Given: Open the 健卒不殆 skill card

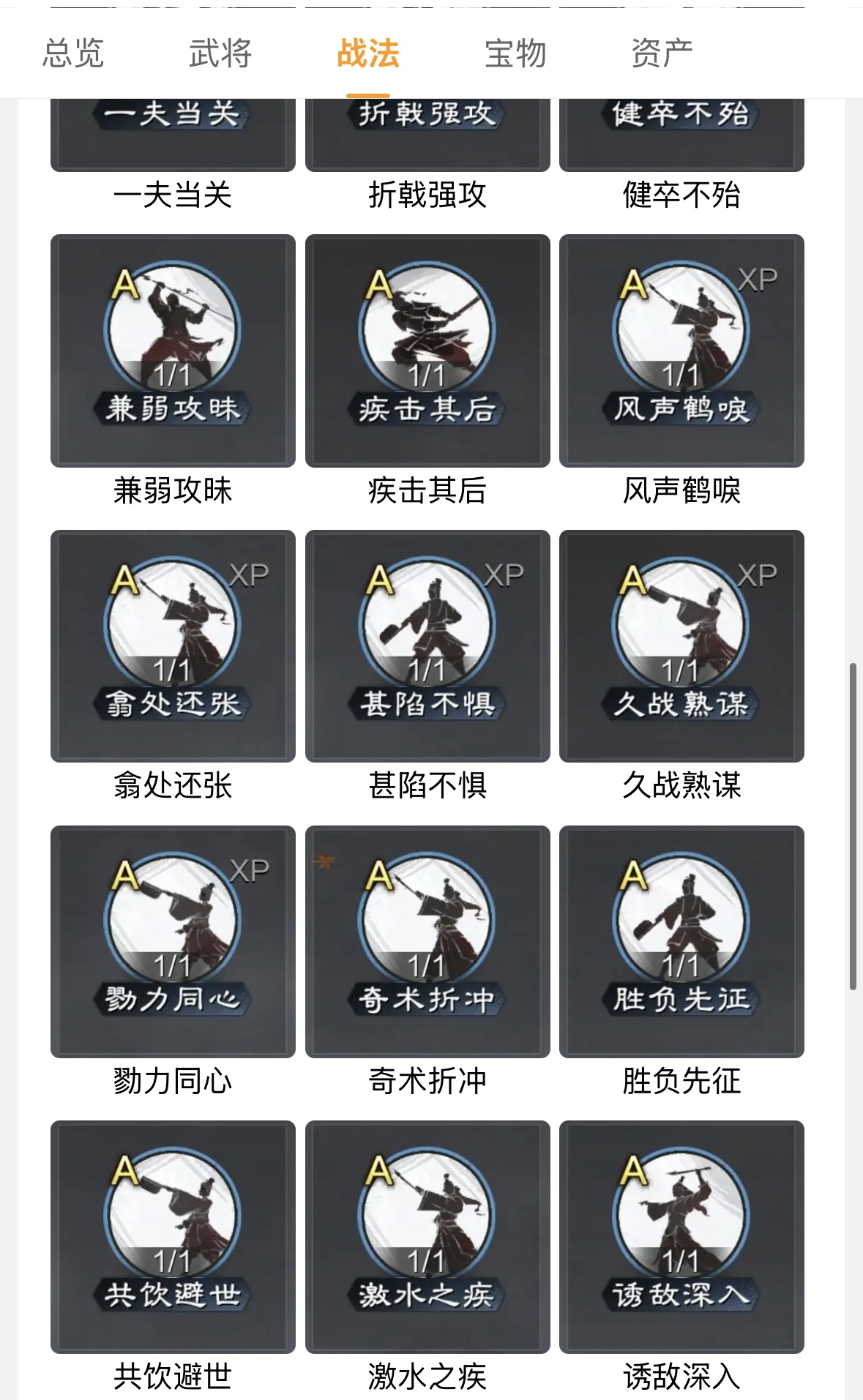Looking at the screenshot, I should (681, 135).
